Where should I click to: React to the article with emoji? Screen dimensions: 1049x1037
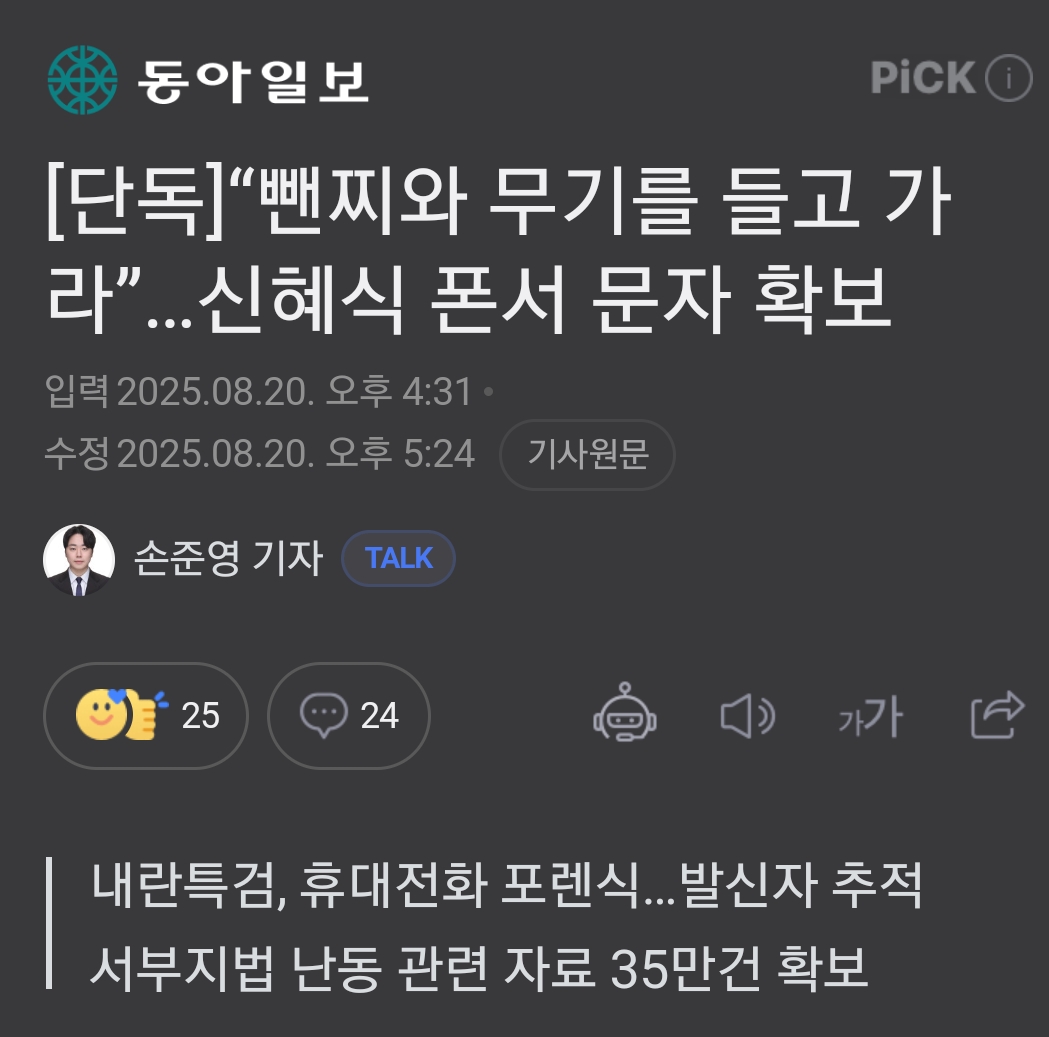pos(146,715)
